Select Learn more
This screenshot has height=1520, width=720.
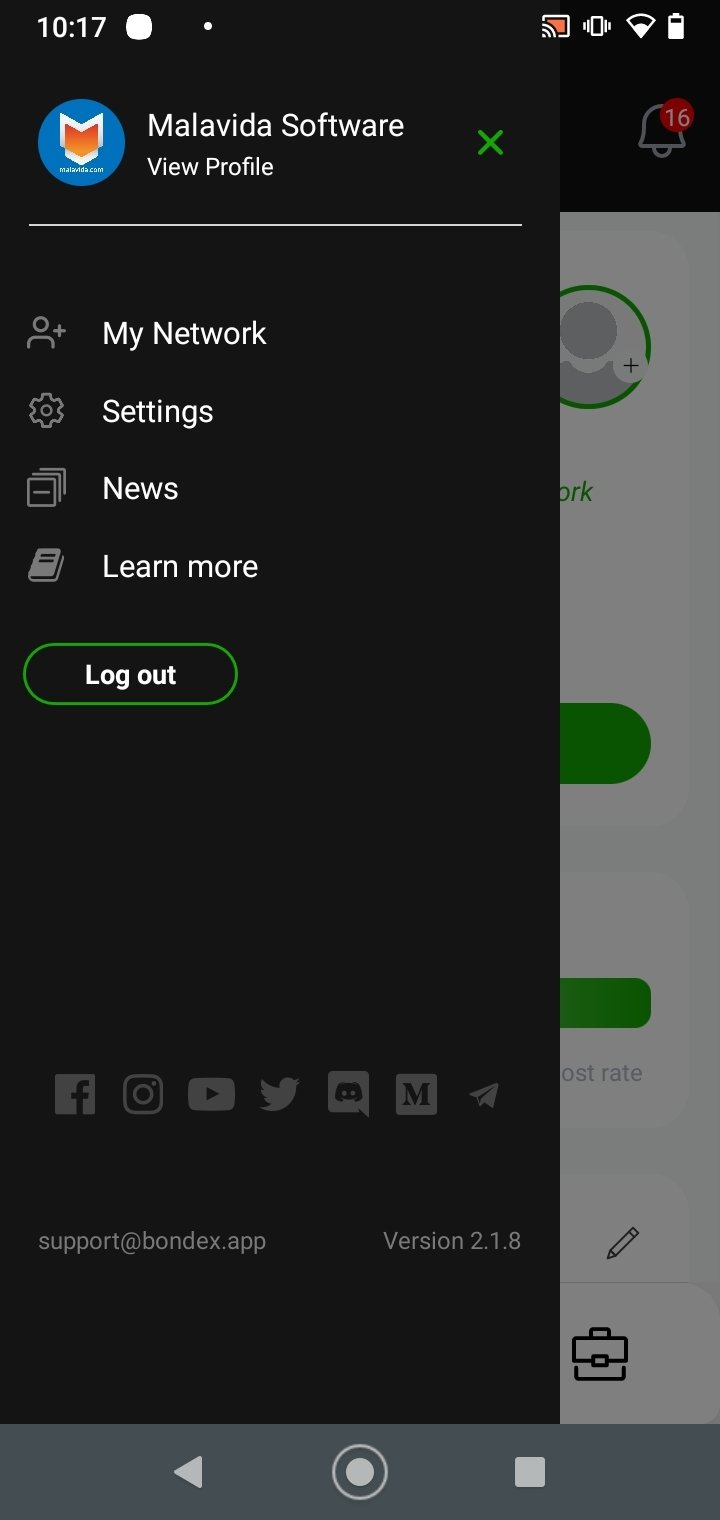click(180, 567)
